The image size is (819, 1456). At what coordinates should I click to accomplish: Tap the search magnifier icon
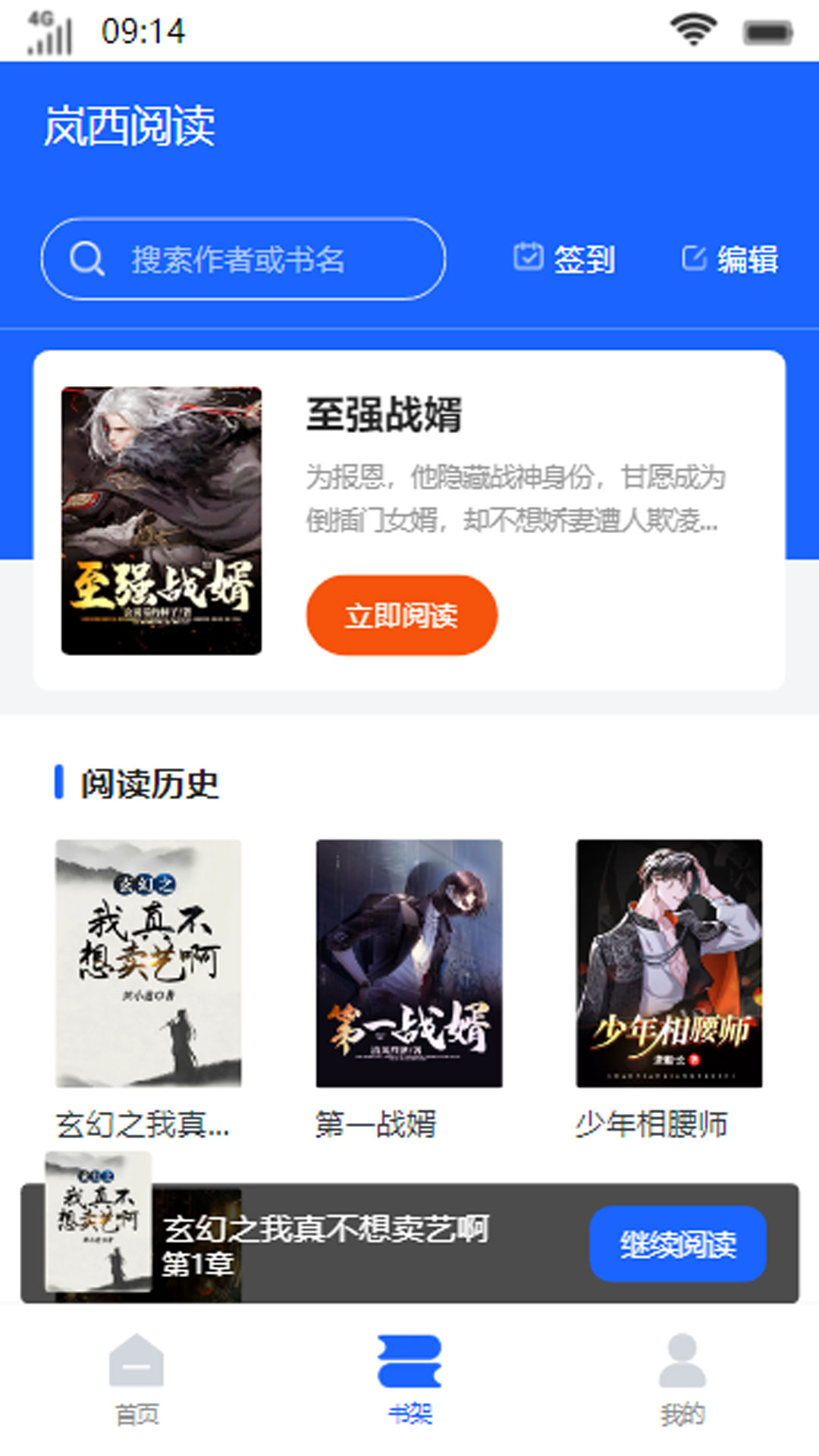click(86, 258)
